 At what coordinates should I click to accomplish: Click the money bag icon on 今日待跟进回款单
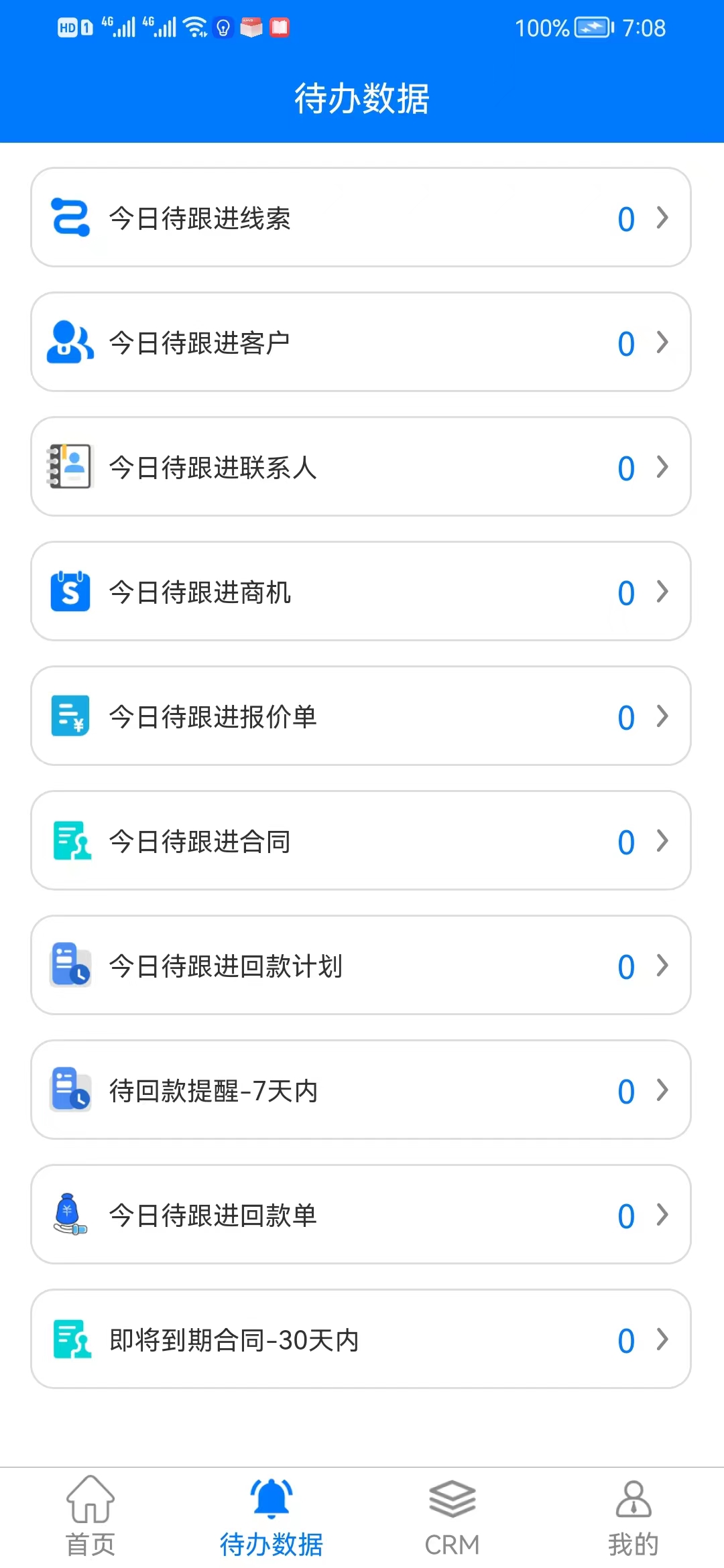pos(69,1215)
